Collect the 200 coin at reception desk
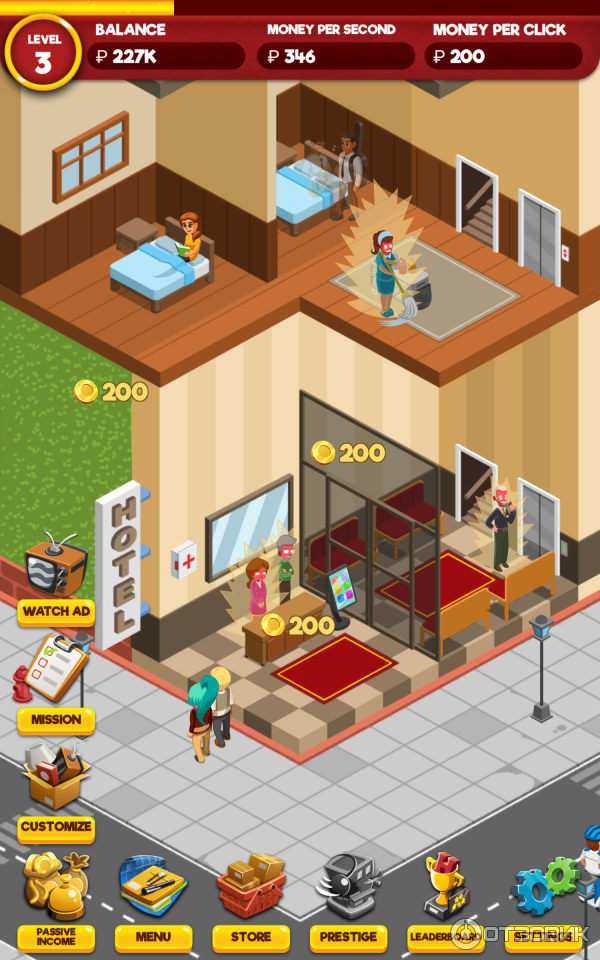This screenshot has height=960, width=600. pos(274,625)
